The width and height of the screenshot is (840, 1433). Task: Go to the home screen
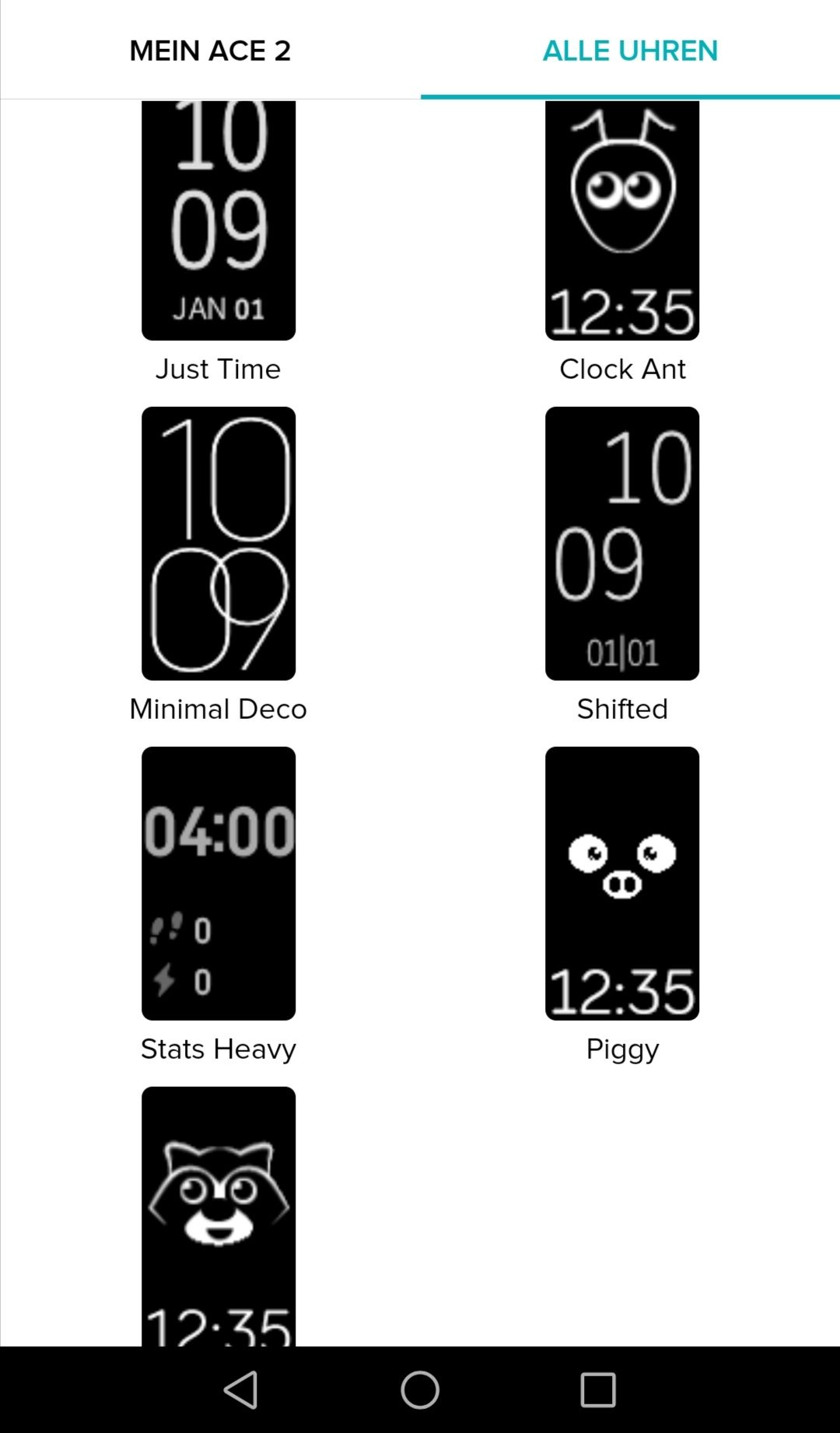[420, 1389]
